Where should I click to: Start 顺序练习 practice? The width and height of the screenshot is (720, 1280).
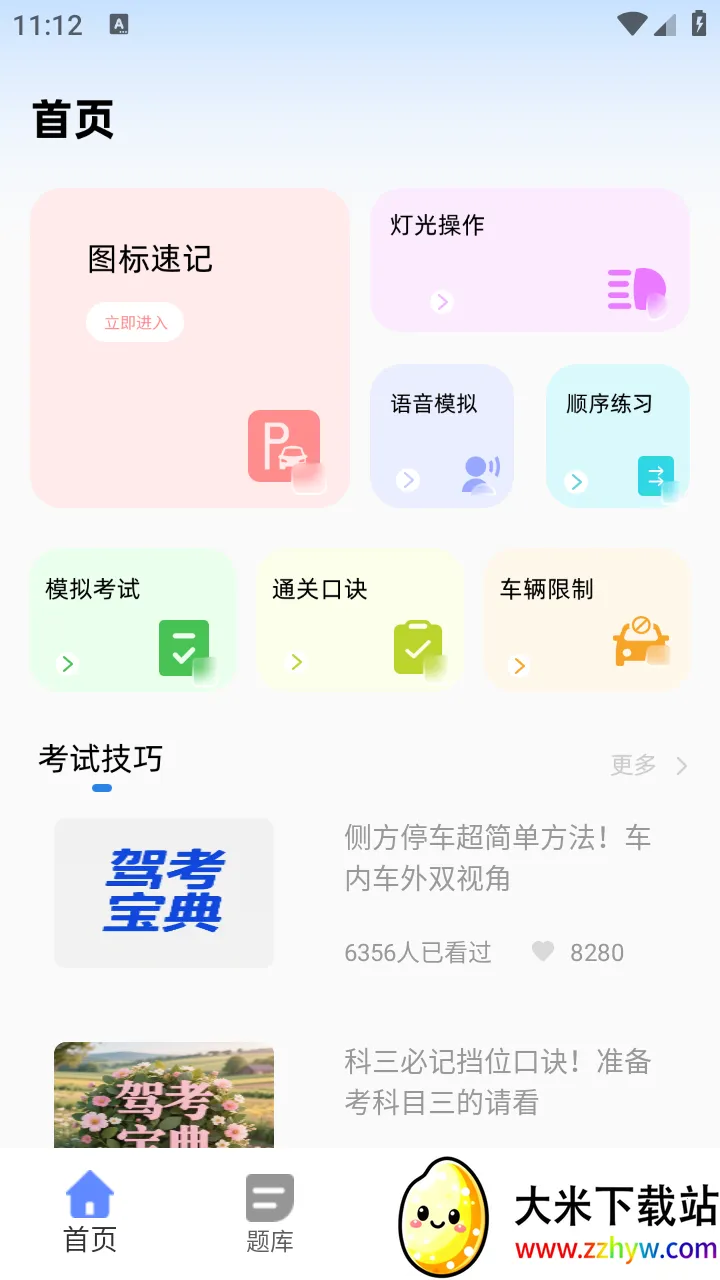pyautogui.click(x=617, y=435)
